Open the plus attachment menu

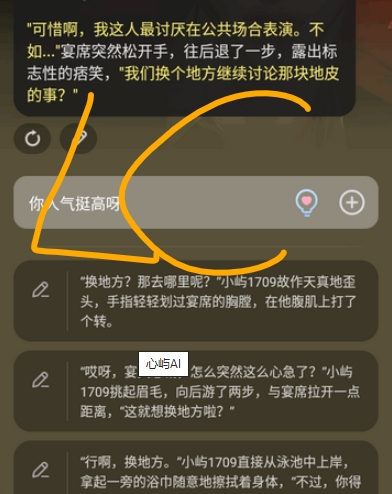(352, 202)
